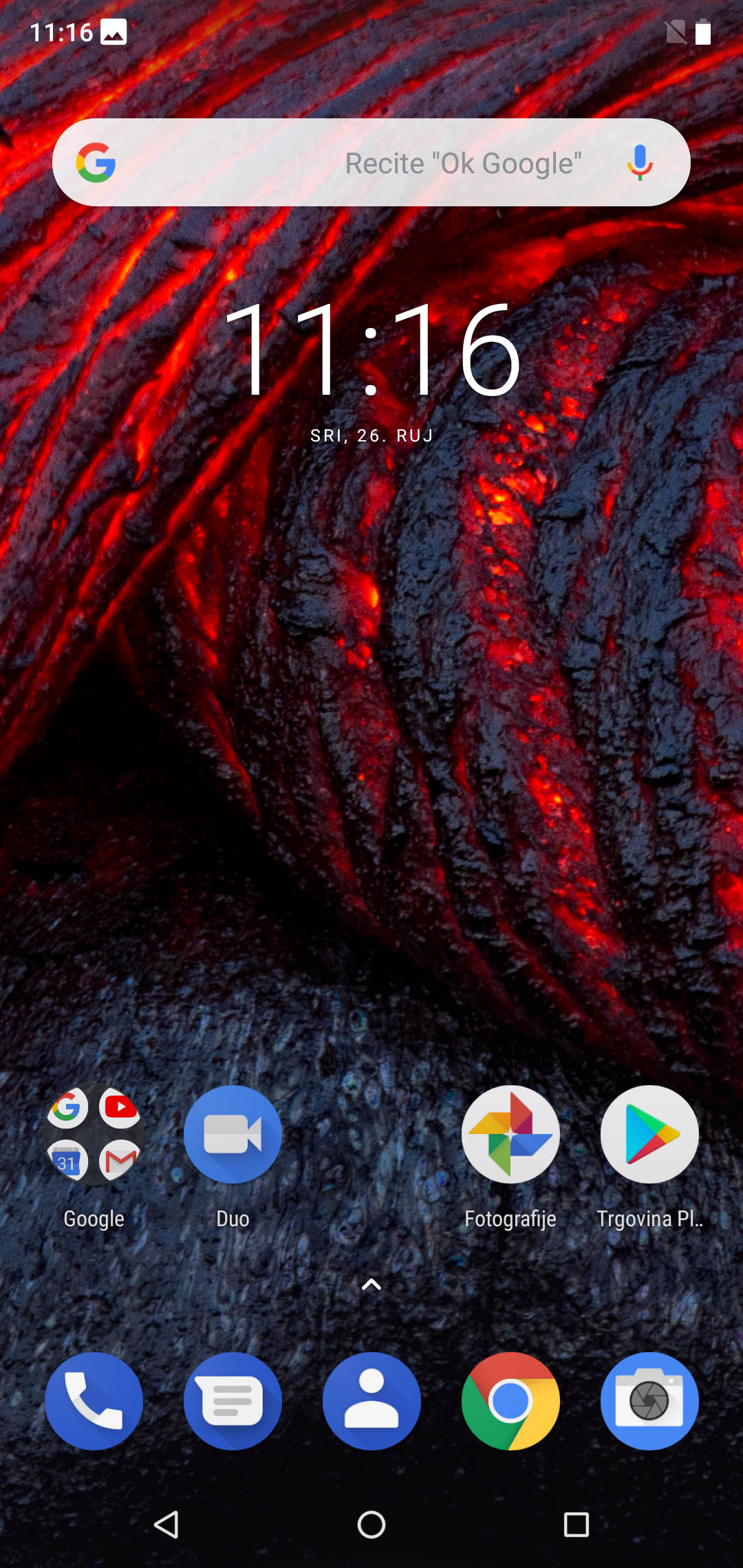Viewport: 743px width, 1568px height.
Task: Open the Messages app in dock
Action: tap(233, 1401)
